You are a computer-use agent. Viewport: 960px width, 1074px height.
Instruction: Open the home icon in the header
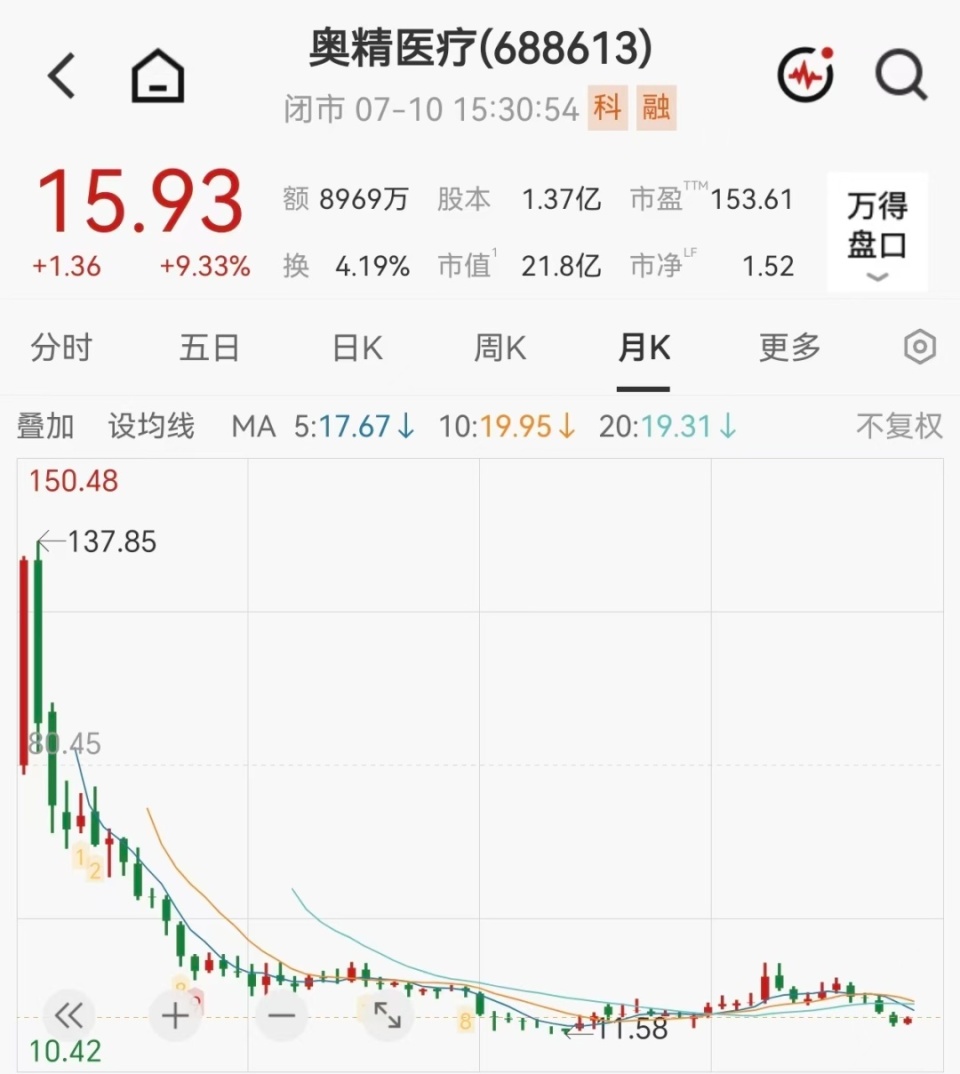(x=157, y=75)
